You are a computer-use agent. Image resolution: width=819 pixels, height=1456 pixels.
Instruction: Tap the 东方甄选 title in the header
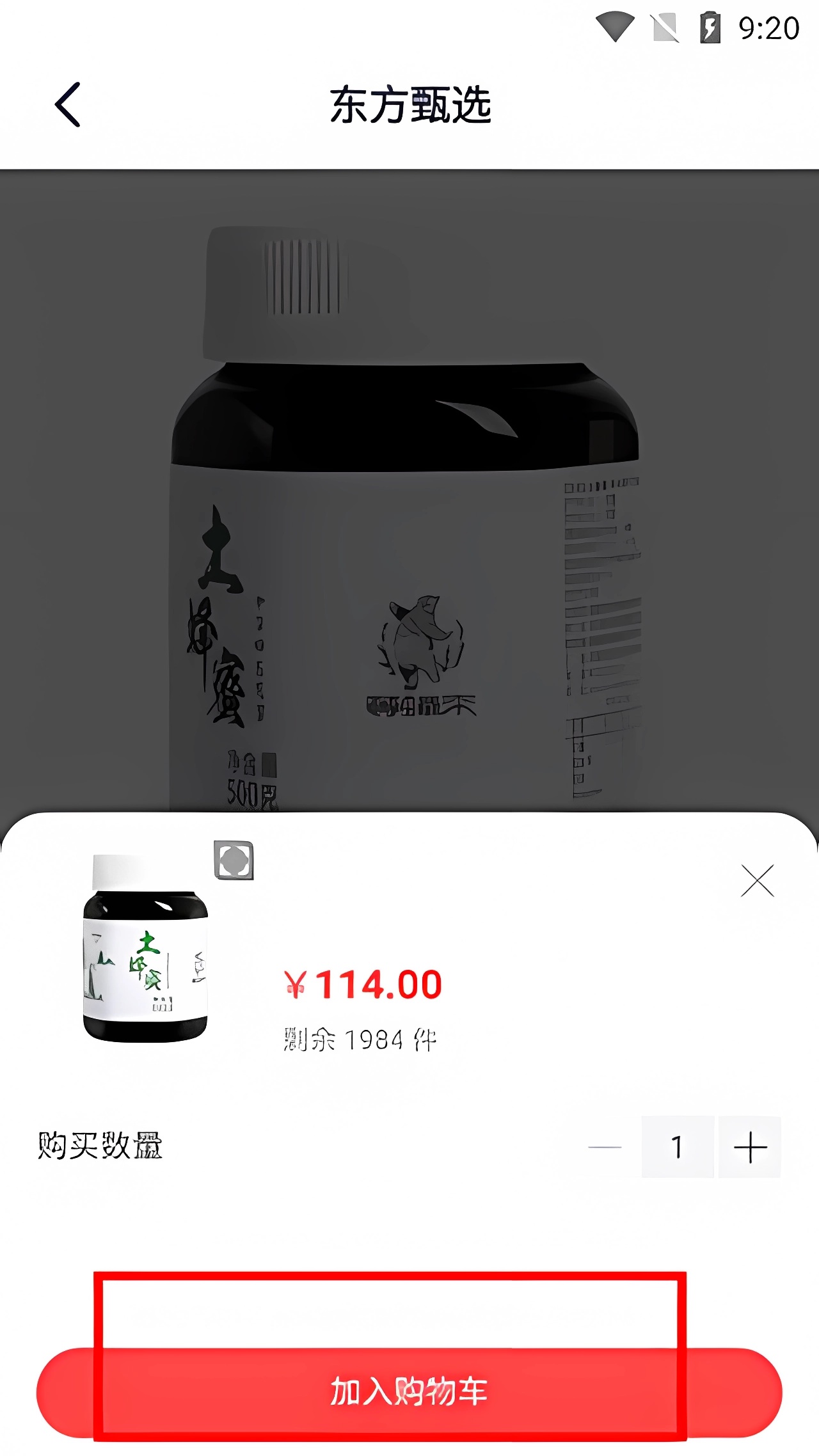click(410, 102)
